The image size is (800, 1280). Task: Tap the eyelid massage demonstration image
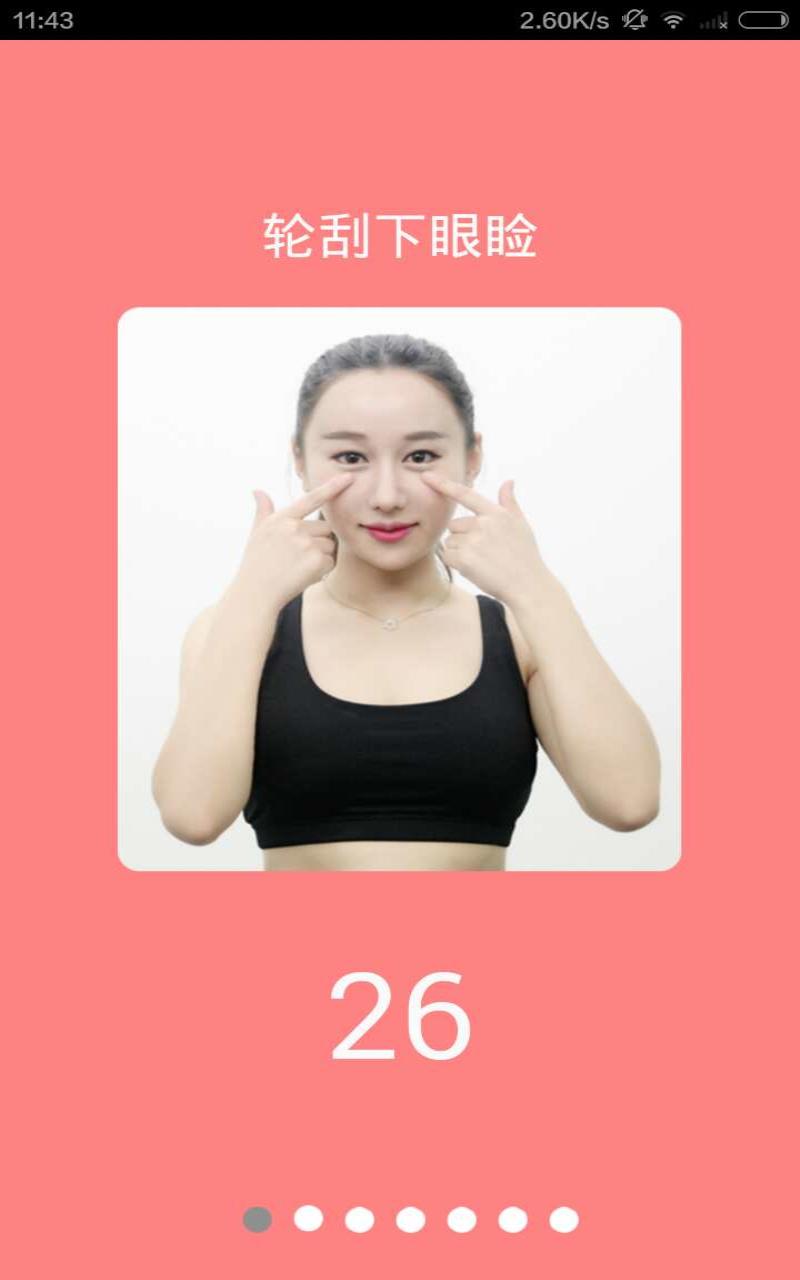[x=399, y=589]
